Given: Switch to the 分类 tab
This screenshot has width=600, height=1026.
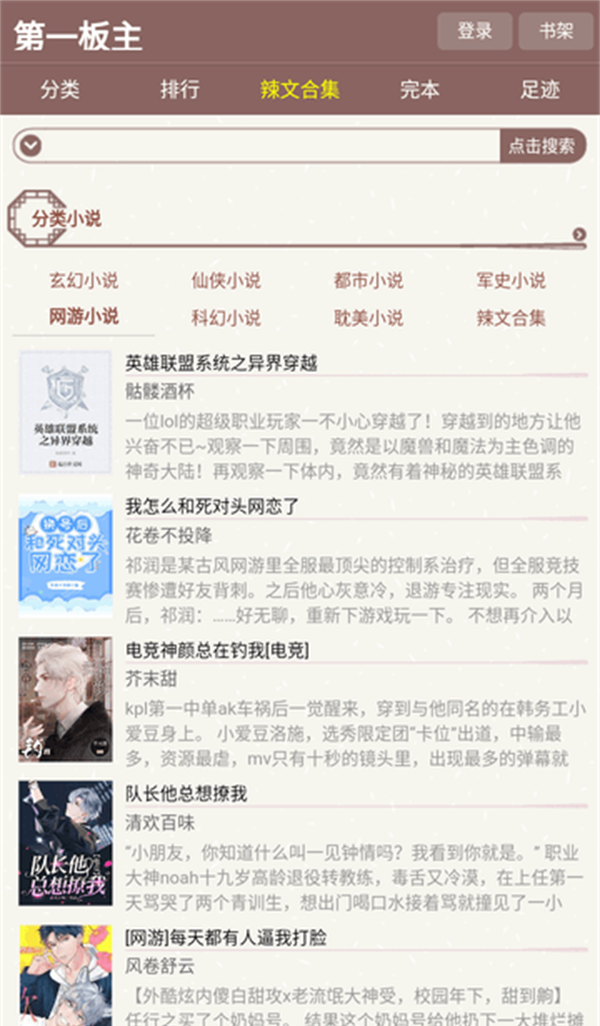Looking at the screenshot, I should (60, 89).
